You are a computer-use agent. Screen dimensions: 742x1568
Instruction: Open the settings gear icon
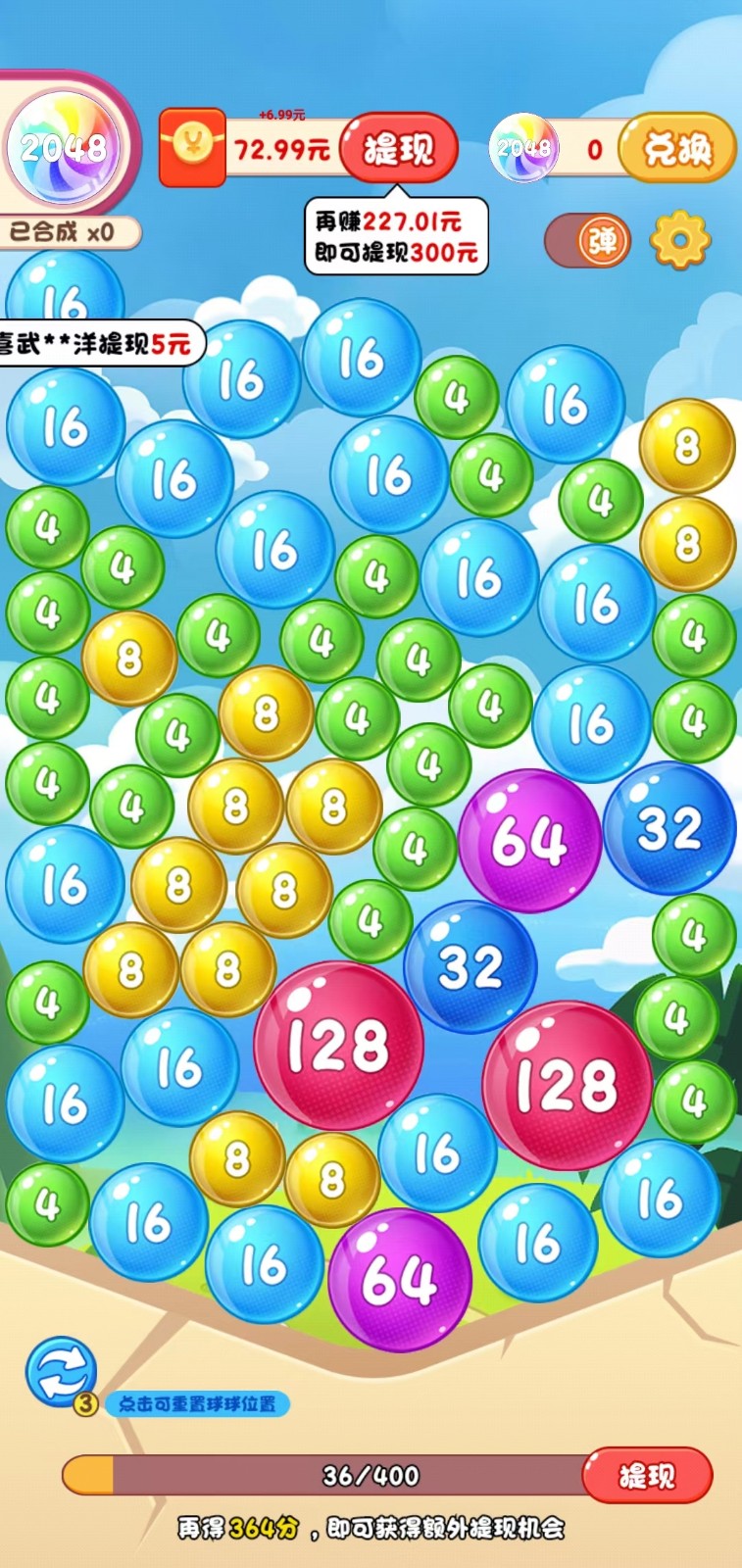point(679,239)
